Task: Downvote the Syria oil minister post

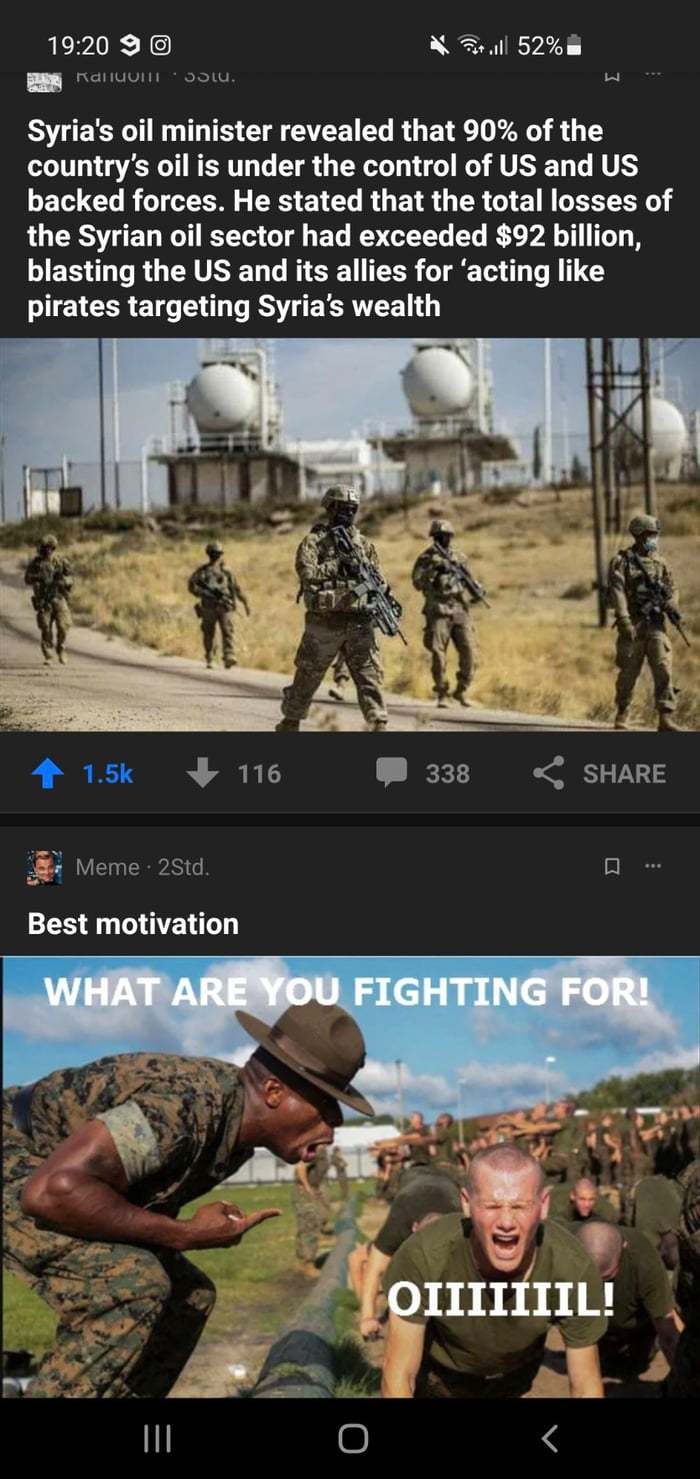Action: click(203, 773)
